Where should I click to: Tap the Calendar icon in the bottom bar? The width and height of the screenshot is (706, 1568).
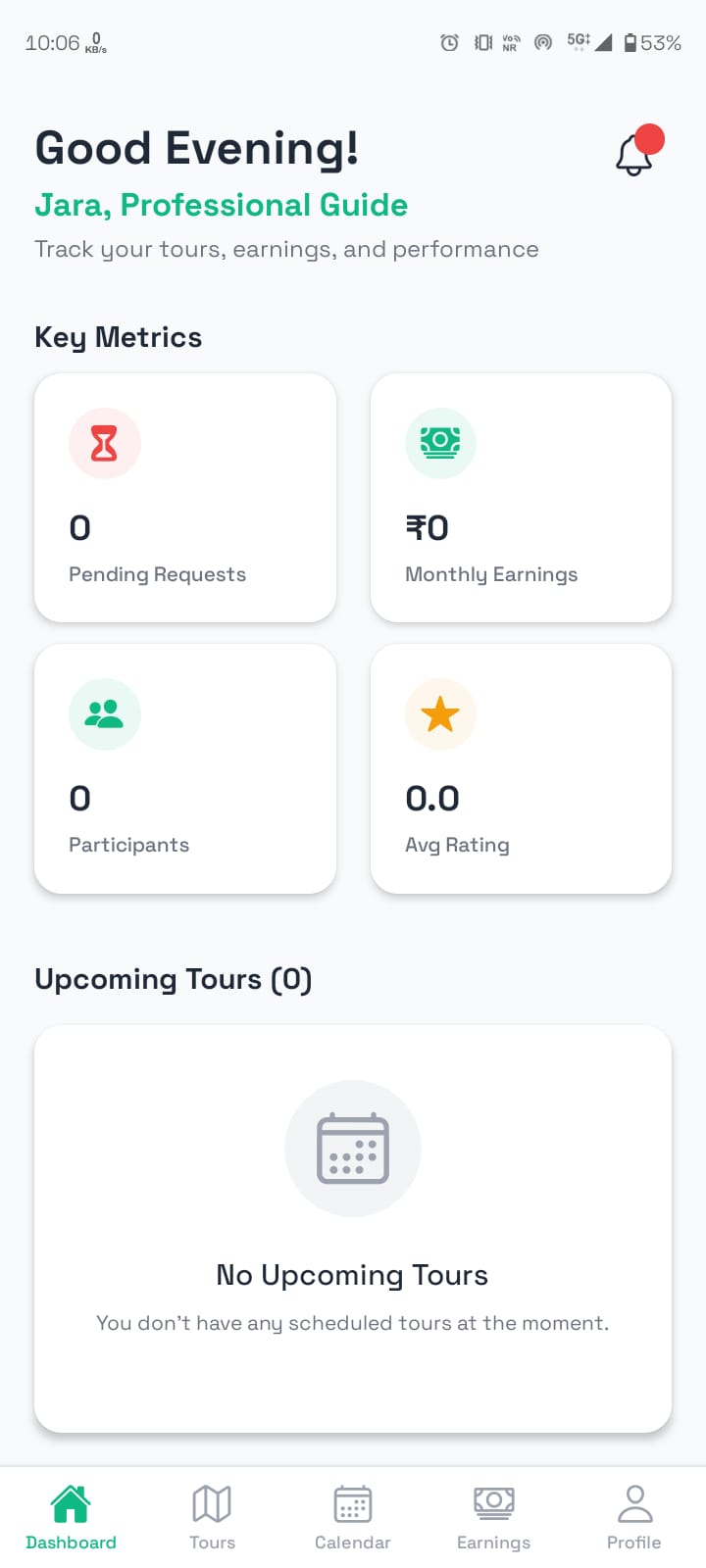[x=352, y=1501]
